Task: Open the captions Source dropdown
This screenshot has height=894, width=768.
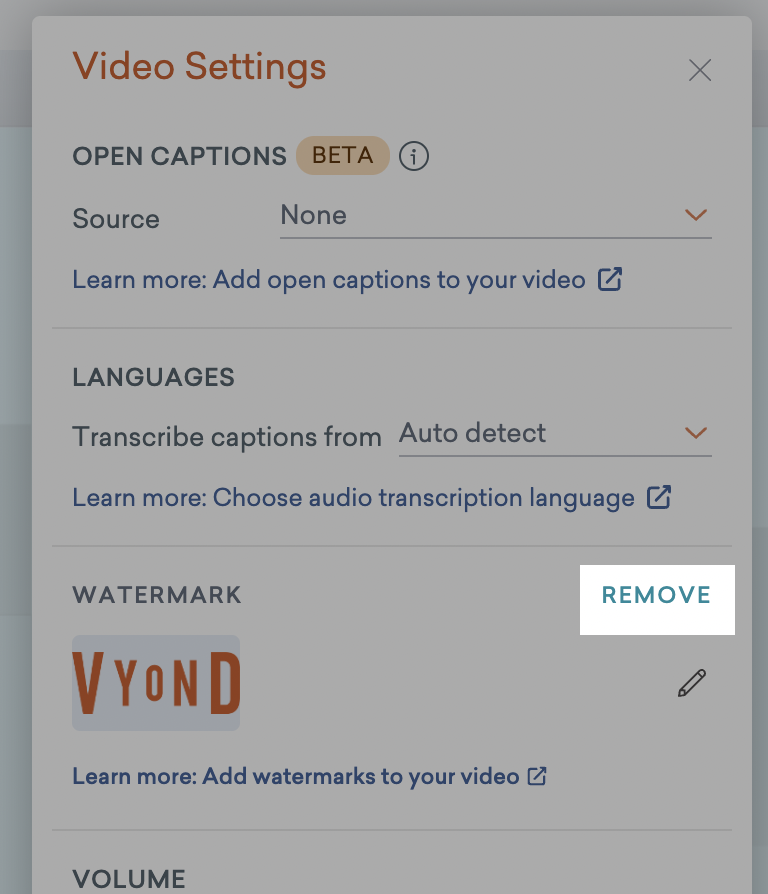Action: click(495, 216)
